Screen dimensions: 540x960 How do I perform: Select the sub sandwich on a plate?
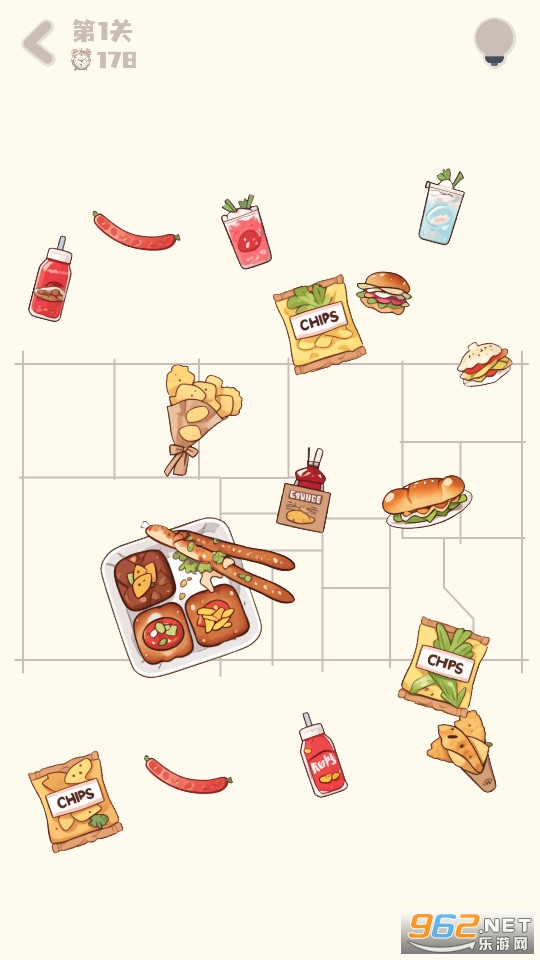point(427,501)
